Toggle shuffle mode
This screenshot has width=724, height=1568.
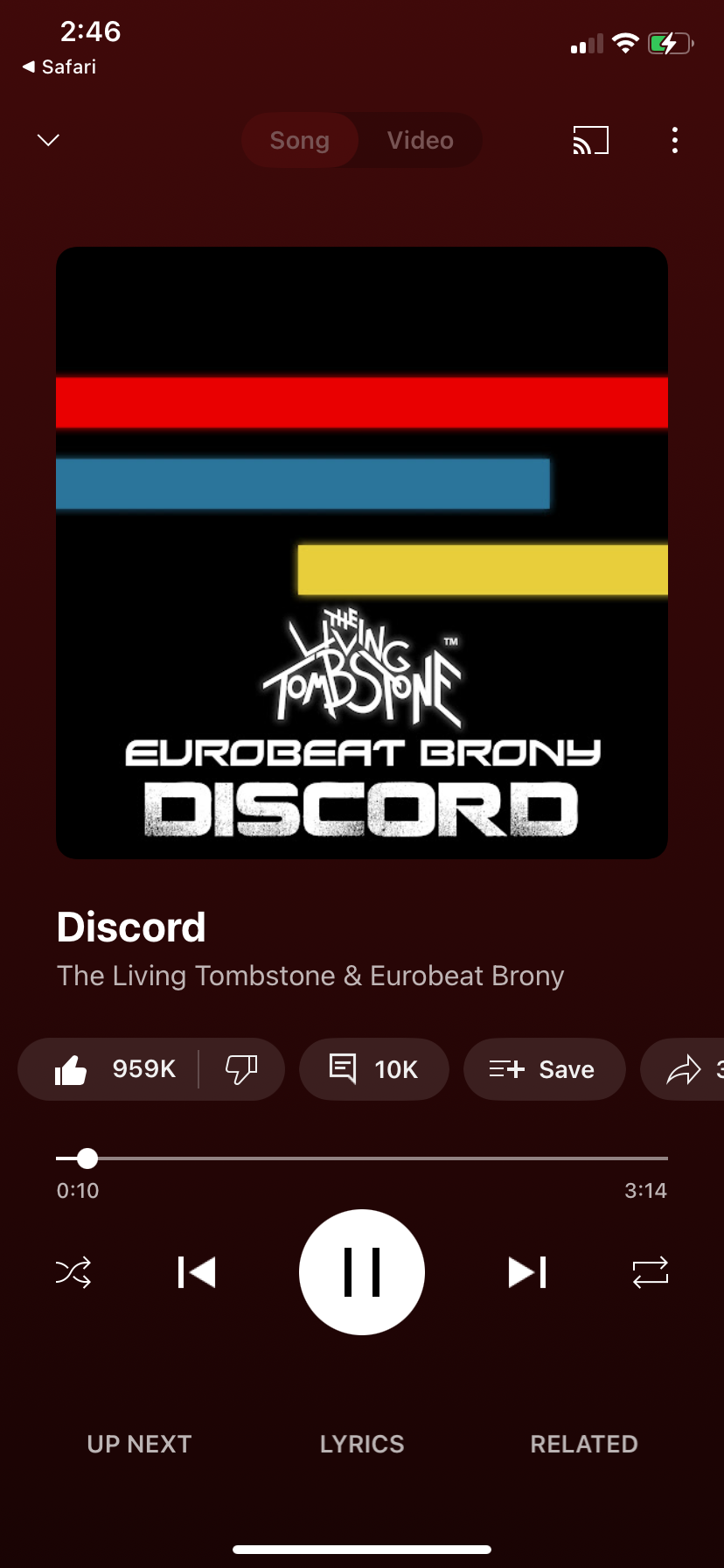coord(73,1272)
